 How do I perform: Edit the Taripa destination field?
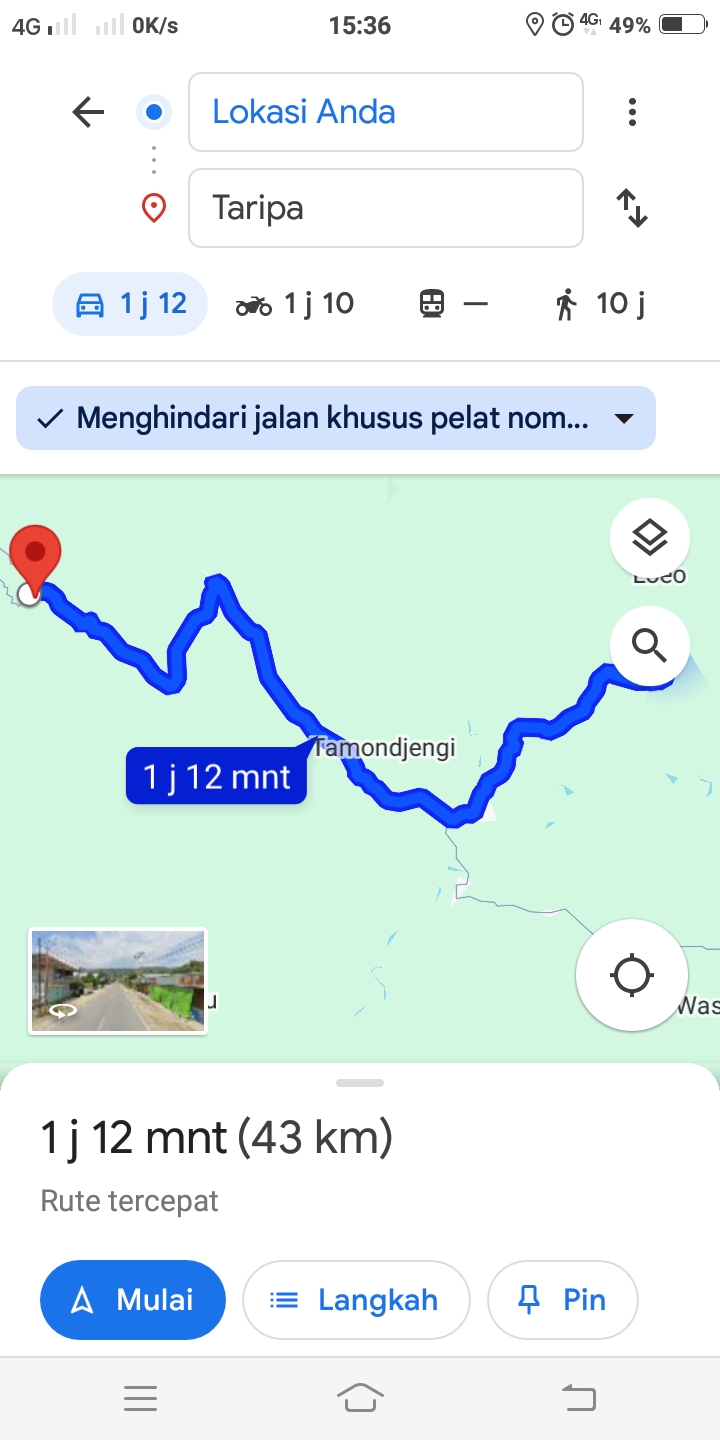point(386,208)
